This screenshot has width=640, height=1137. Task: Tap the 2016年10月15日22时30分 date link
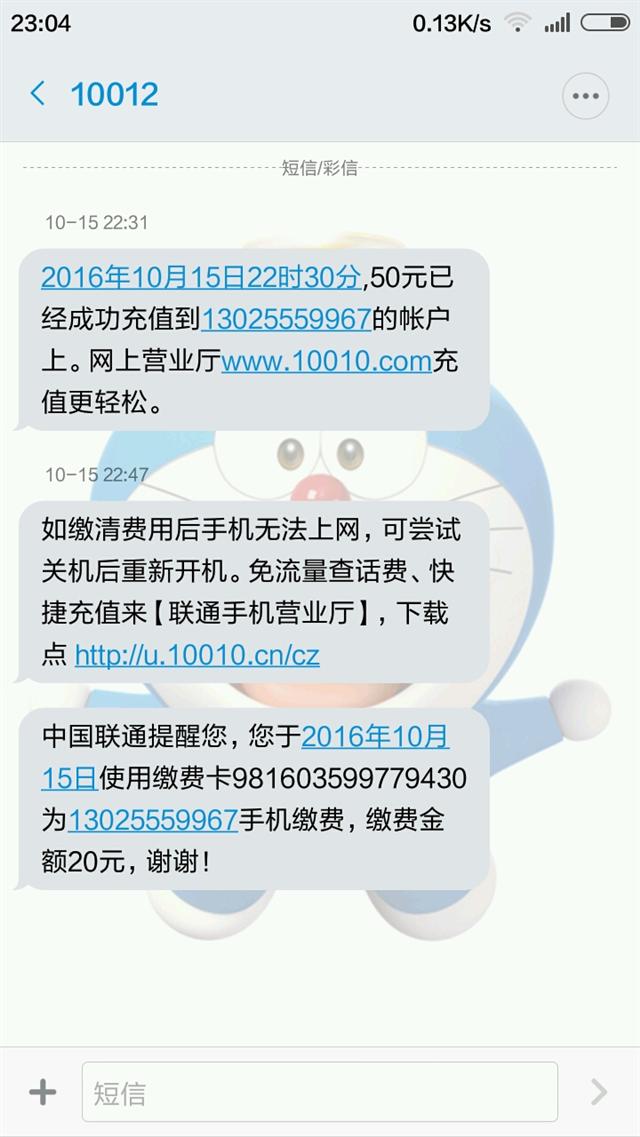[201, 277]
